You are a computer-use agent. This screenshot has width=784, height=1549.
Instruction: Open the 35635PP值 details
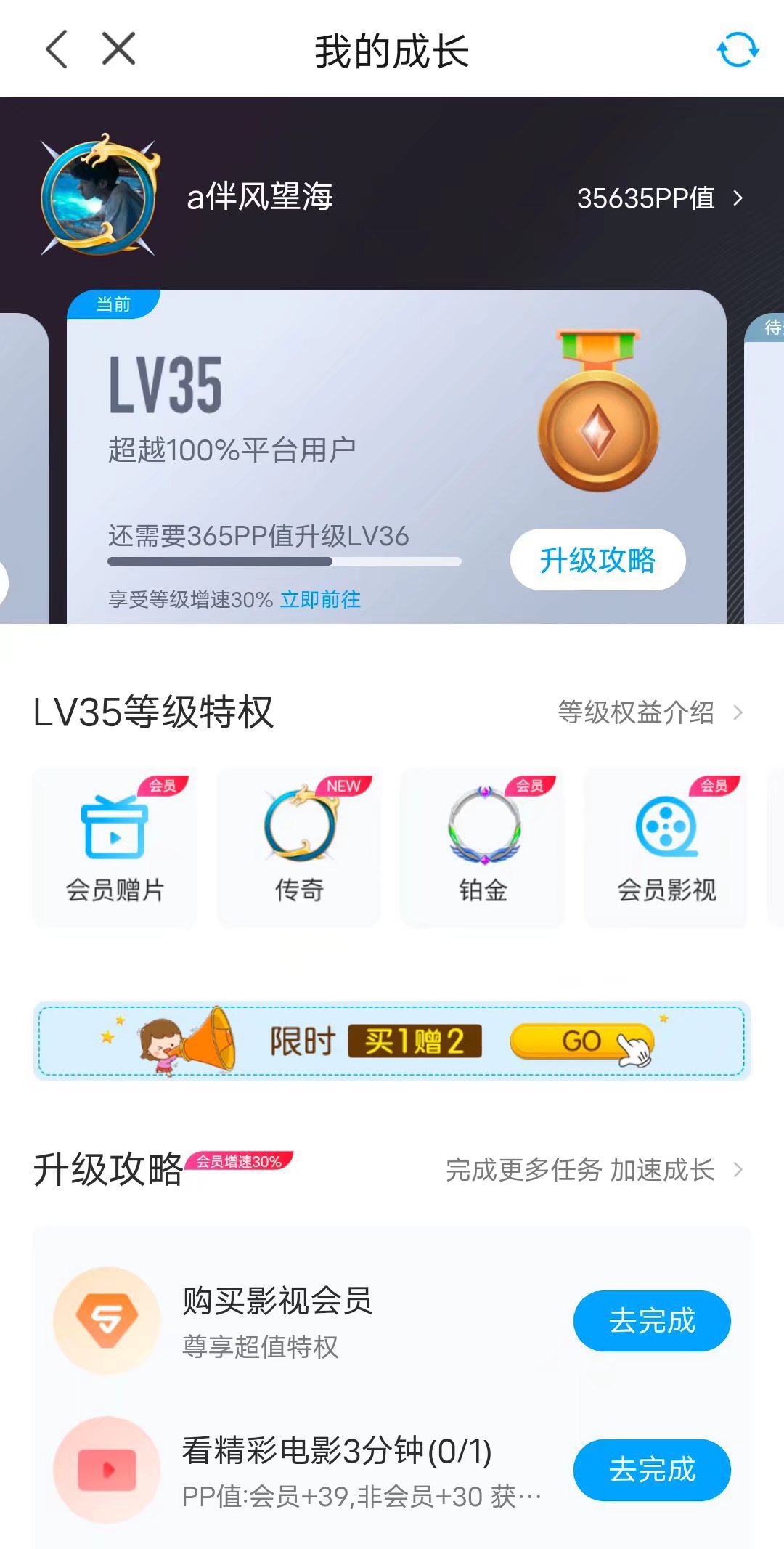[660, 198]
